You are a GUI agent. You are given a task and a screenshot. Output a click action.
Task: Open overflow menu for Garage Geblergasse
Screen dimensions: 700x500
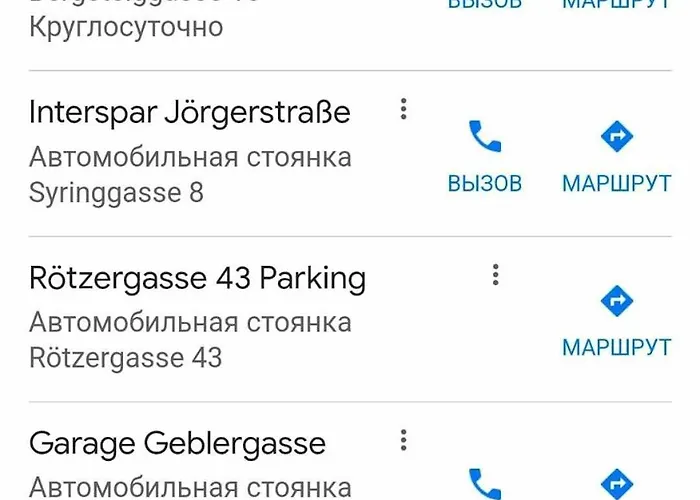[403, 440]
